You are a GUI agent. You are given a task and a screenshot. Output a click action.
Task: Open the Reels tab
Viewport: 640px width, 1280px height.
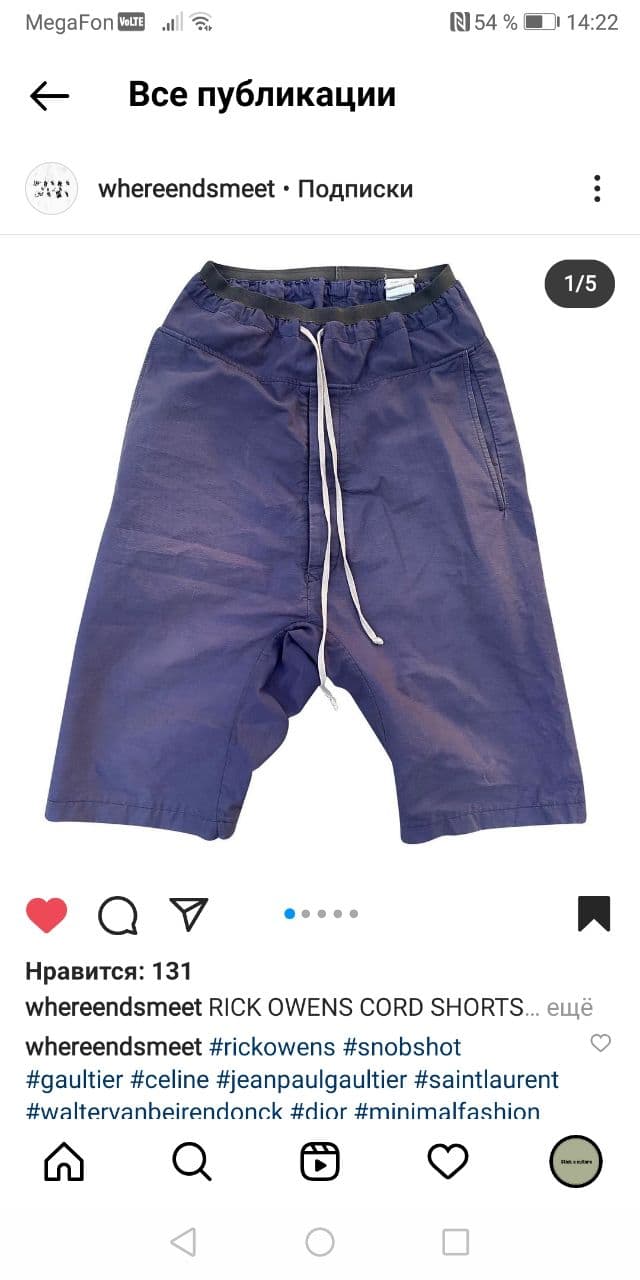pos(320,1161)
